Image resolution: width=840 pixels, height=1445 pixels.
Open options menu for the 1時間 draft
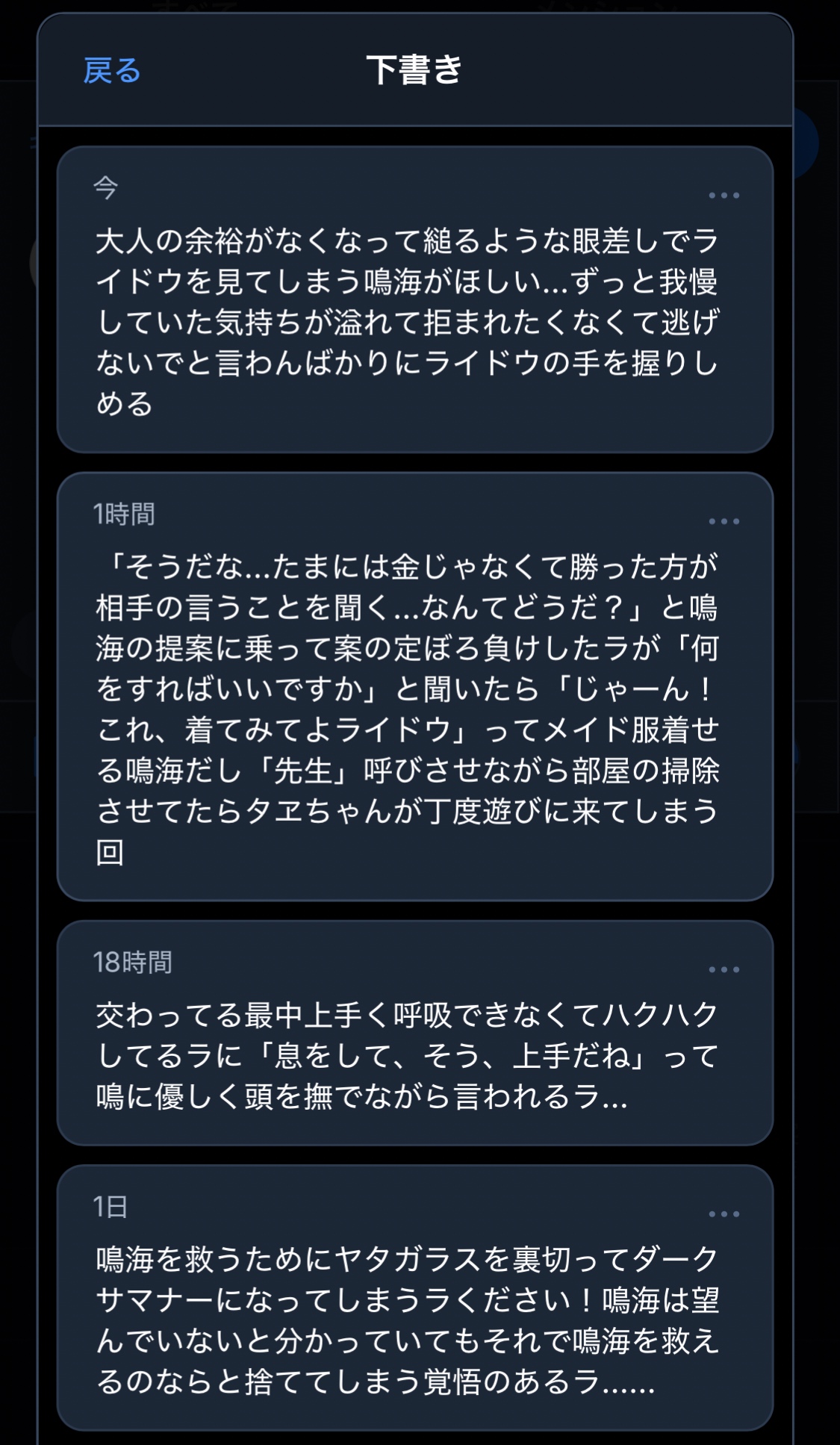tap(724, 521)
